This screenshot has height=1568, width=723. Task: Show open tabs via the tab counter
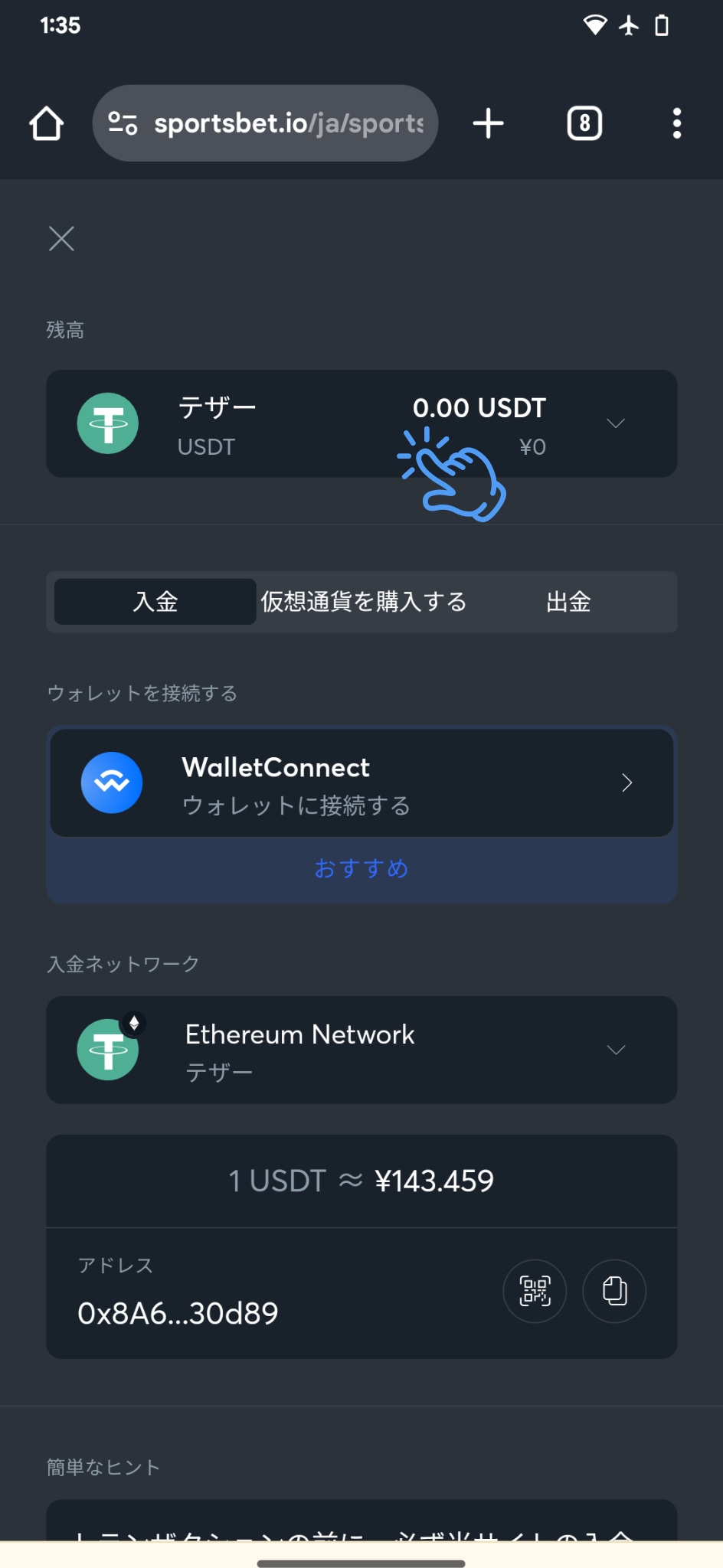click(583, 123)
